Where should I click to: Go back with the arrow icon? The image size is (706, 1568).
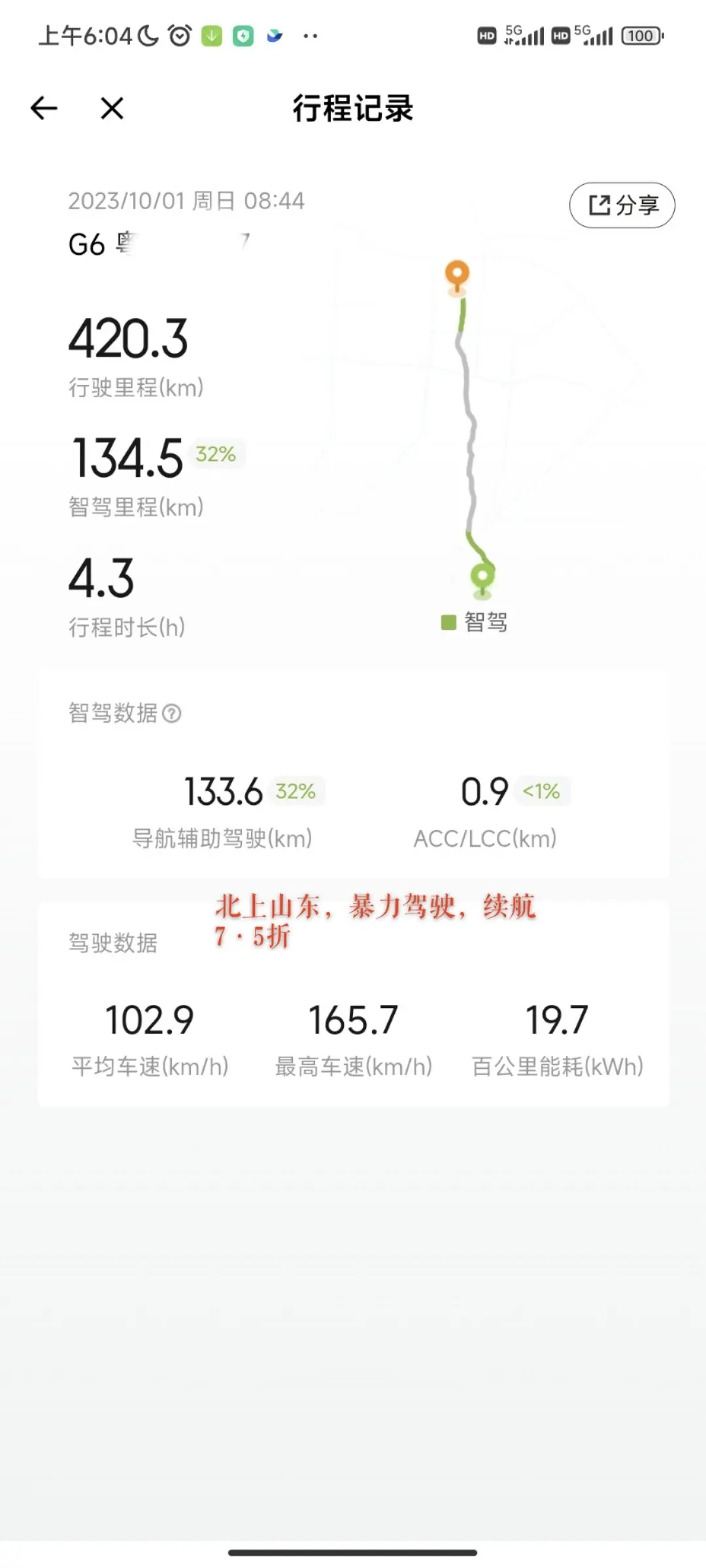44,108
